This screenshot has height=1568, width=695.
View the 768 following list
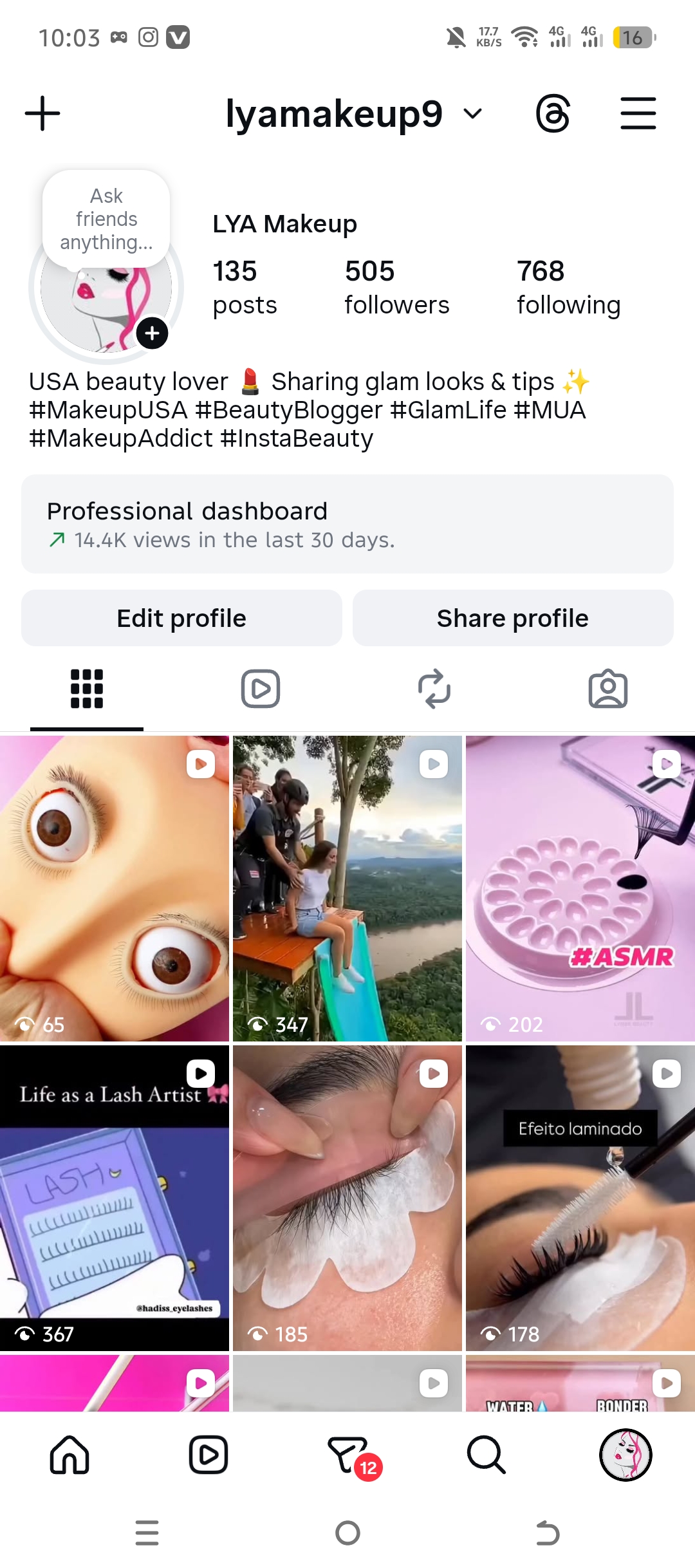tap(568, 287)
